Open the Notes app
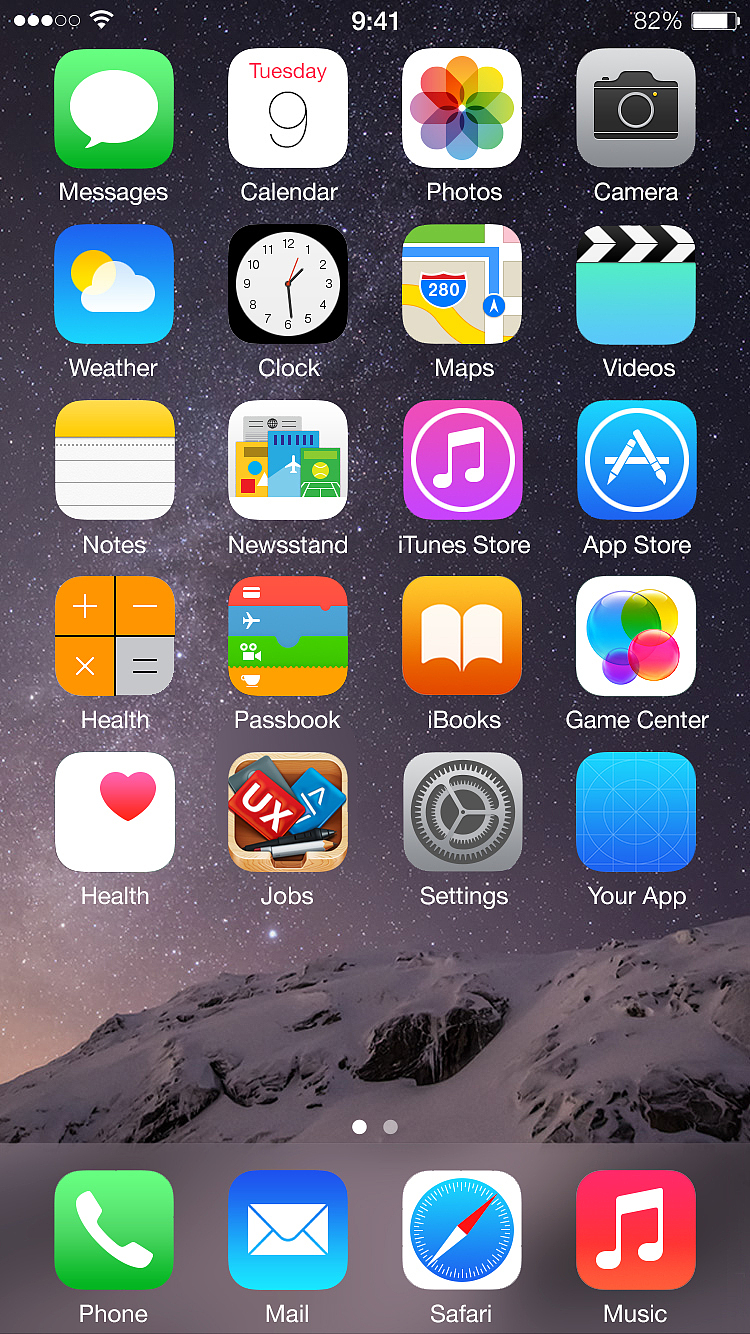Image resolution: width=750 pixels, height=1334 pixels. coord(114,461)
